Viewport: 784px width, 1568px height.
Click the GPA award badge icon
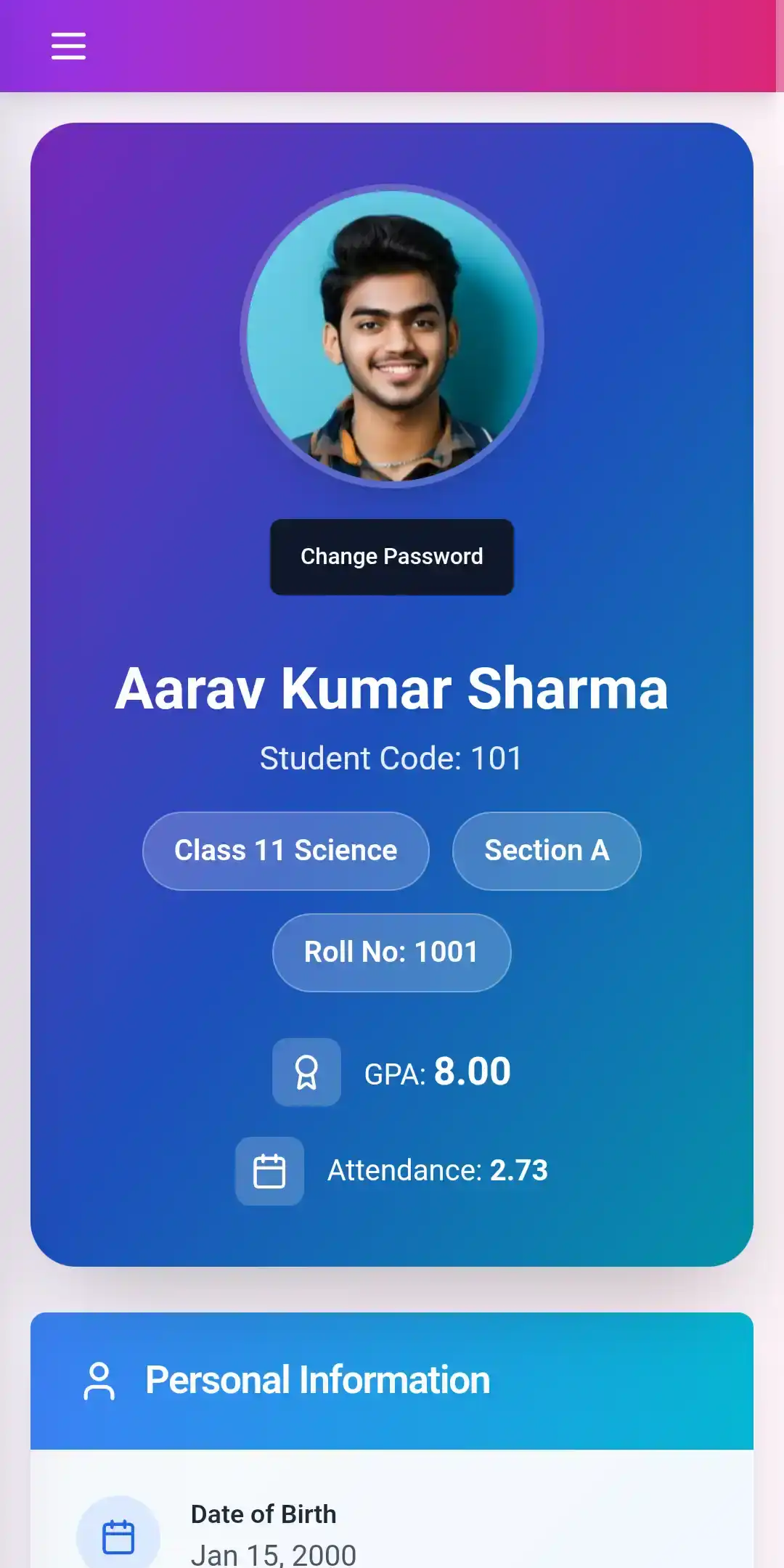click(306, 1071)
